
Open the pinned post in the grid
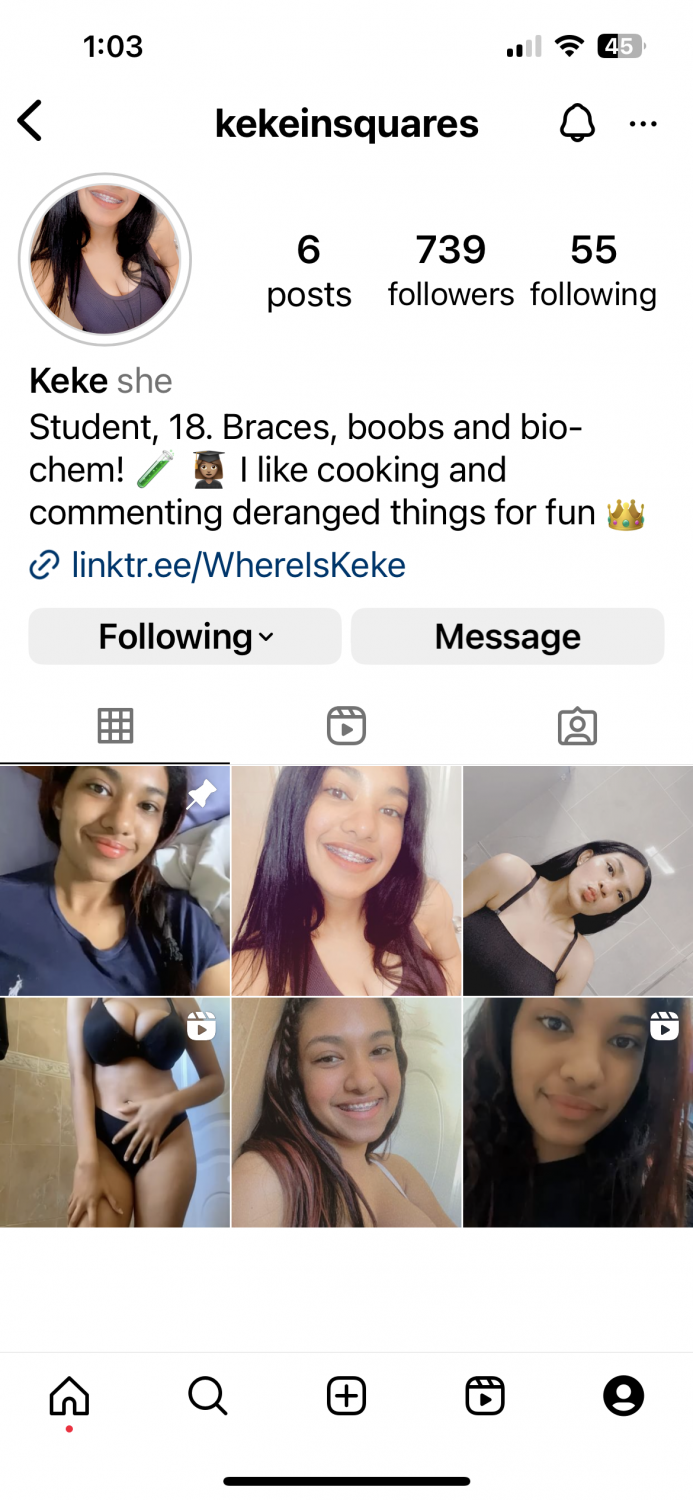point(115,880)
